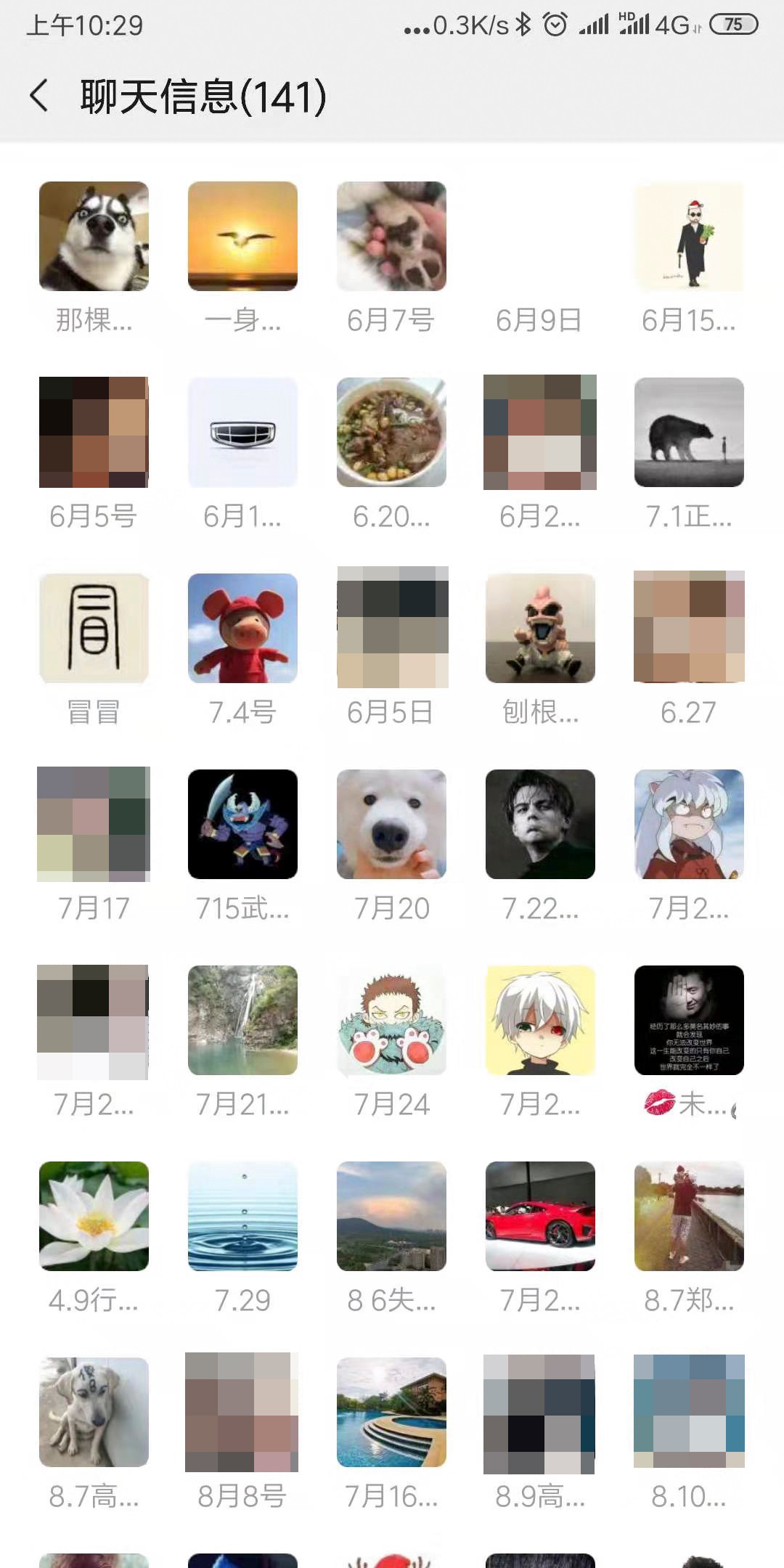This screenshot has height=1568, width=784.
Task: Open member 7月24
Action: 391,1021
